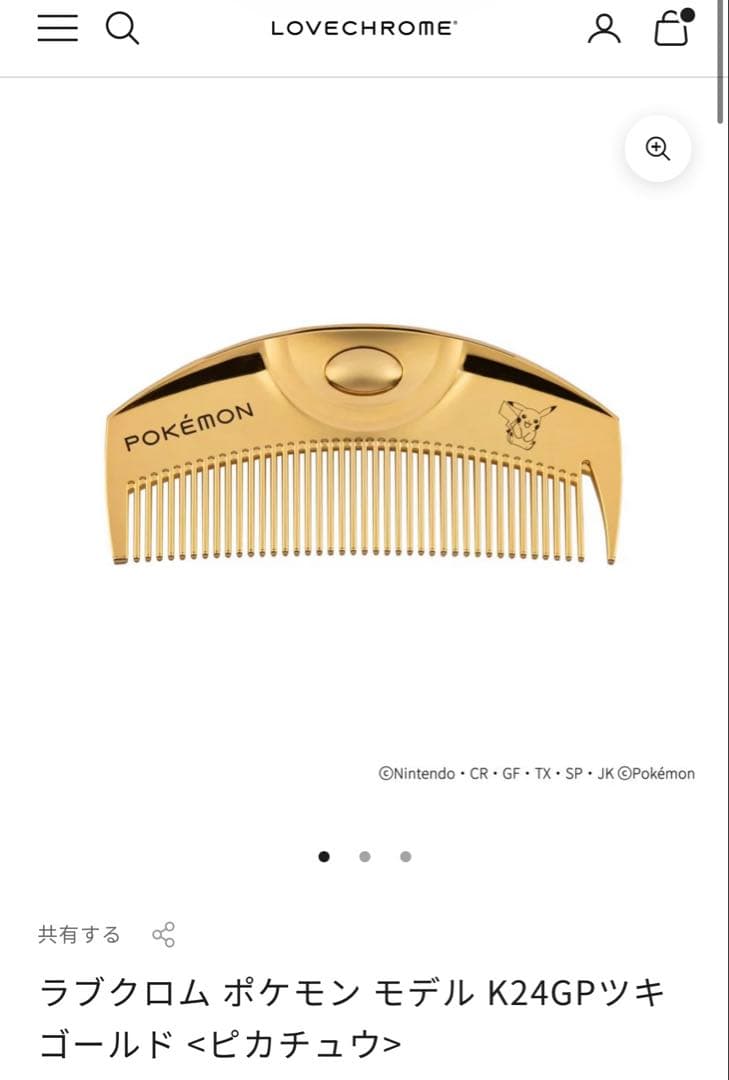This screenshot has height=1080, width=729.
Task: Select the third carousel dot
Action: pos(406,856)
